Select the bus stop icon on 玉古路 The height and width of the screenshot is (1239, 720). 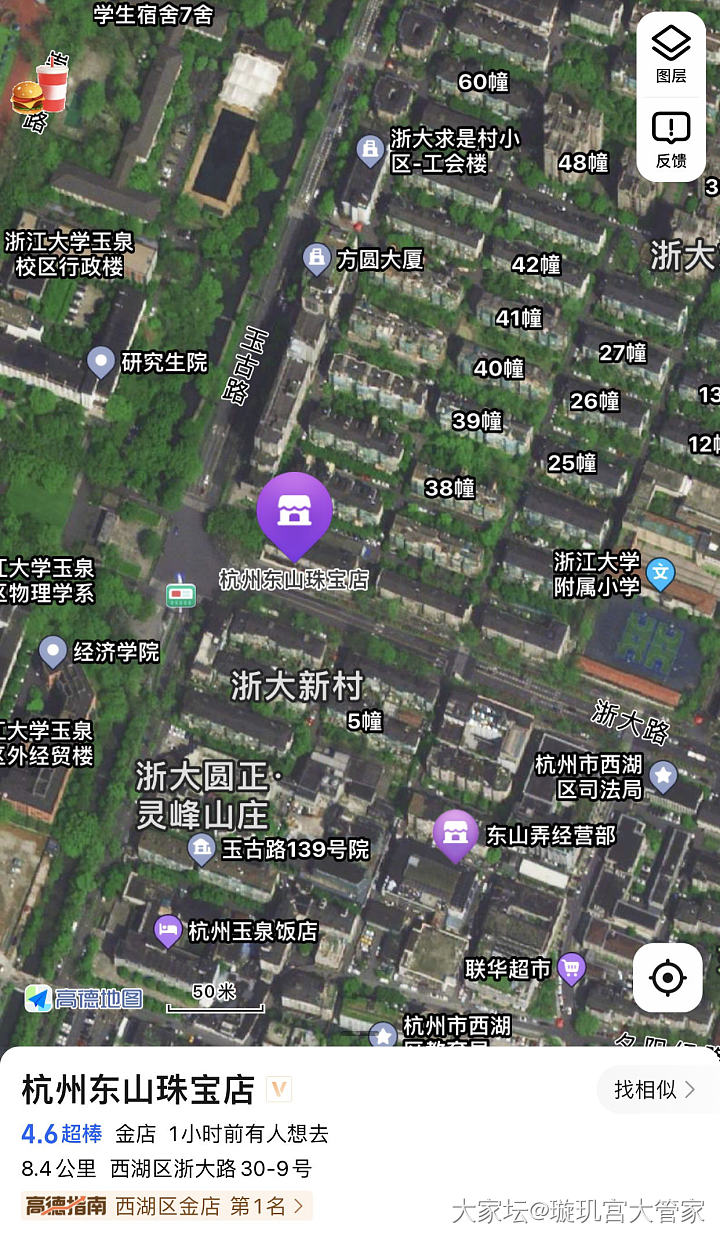[180, 594]
